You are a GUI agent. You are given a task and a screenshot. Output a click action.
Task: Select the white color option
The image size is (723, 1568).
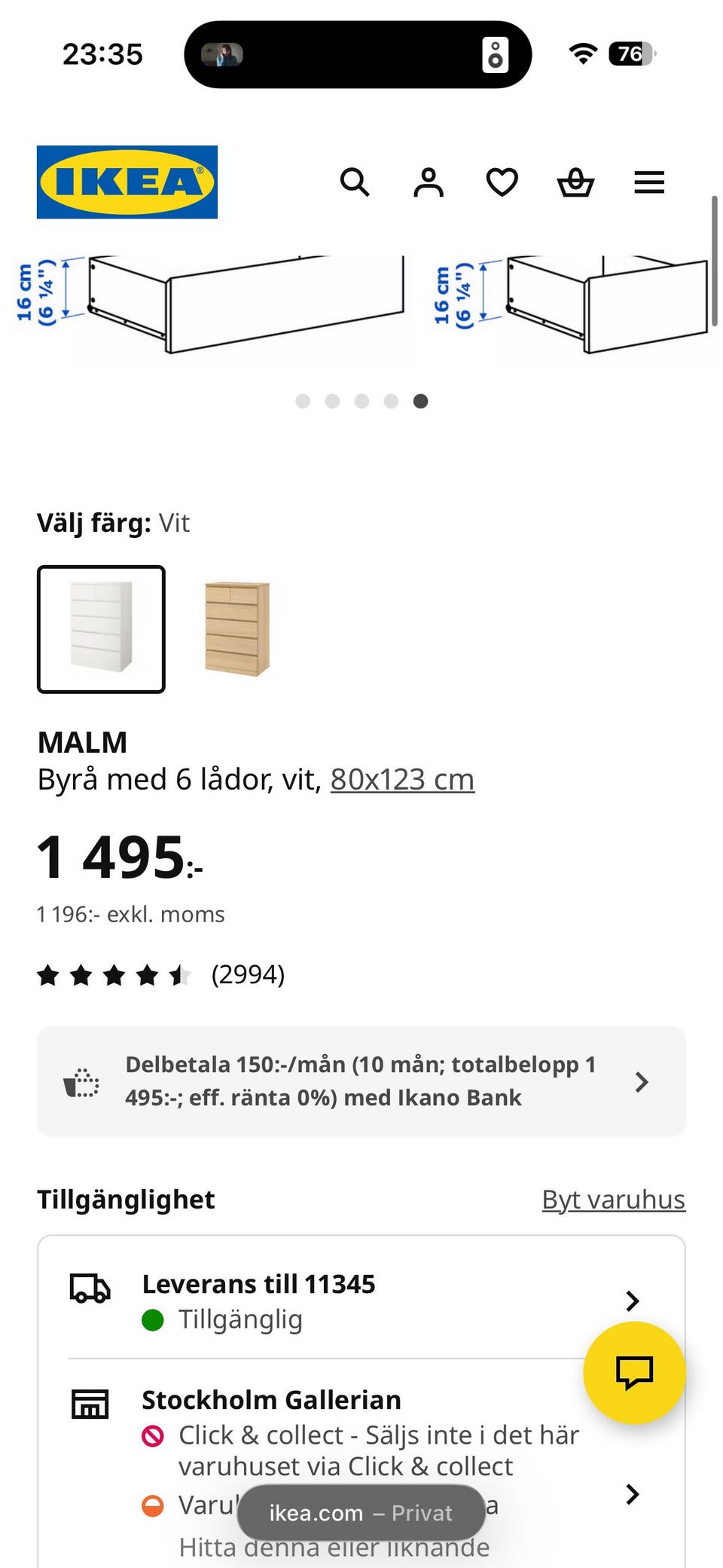[101, 629]
